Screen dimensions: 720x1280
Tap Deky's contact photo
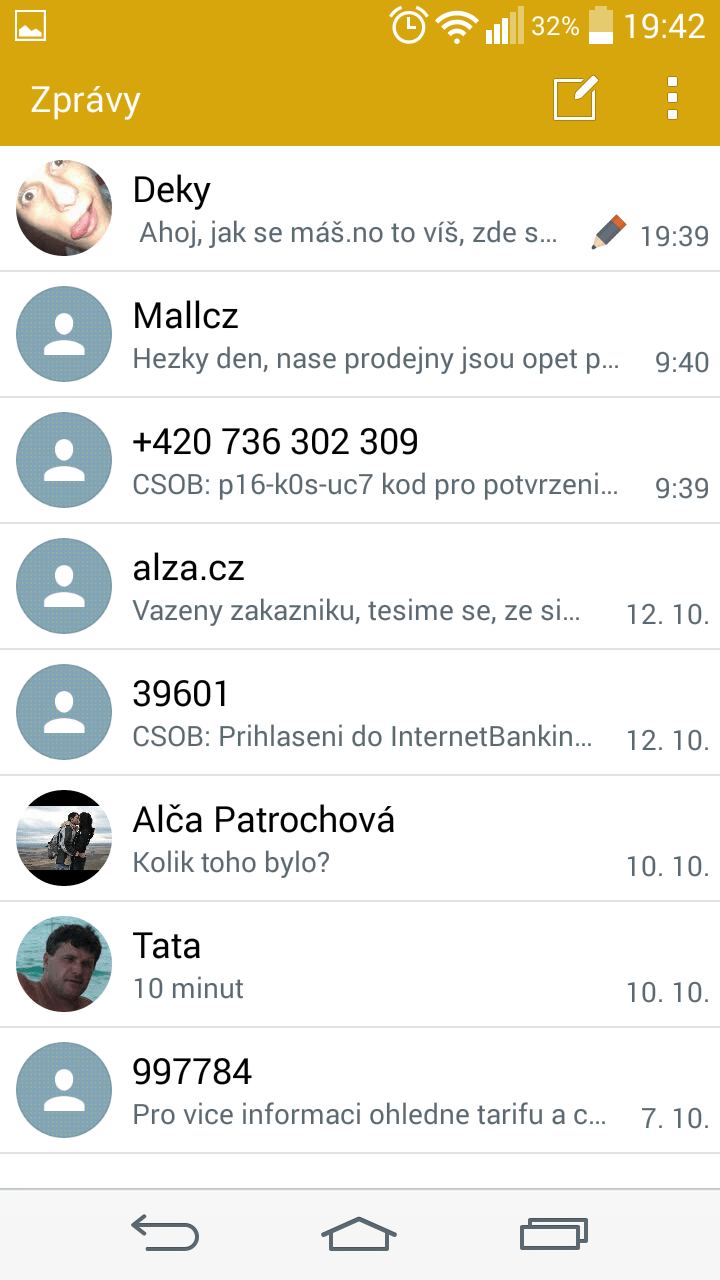tap(64, 208)
